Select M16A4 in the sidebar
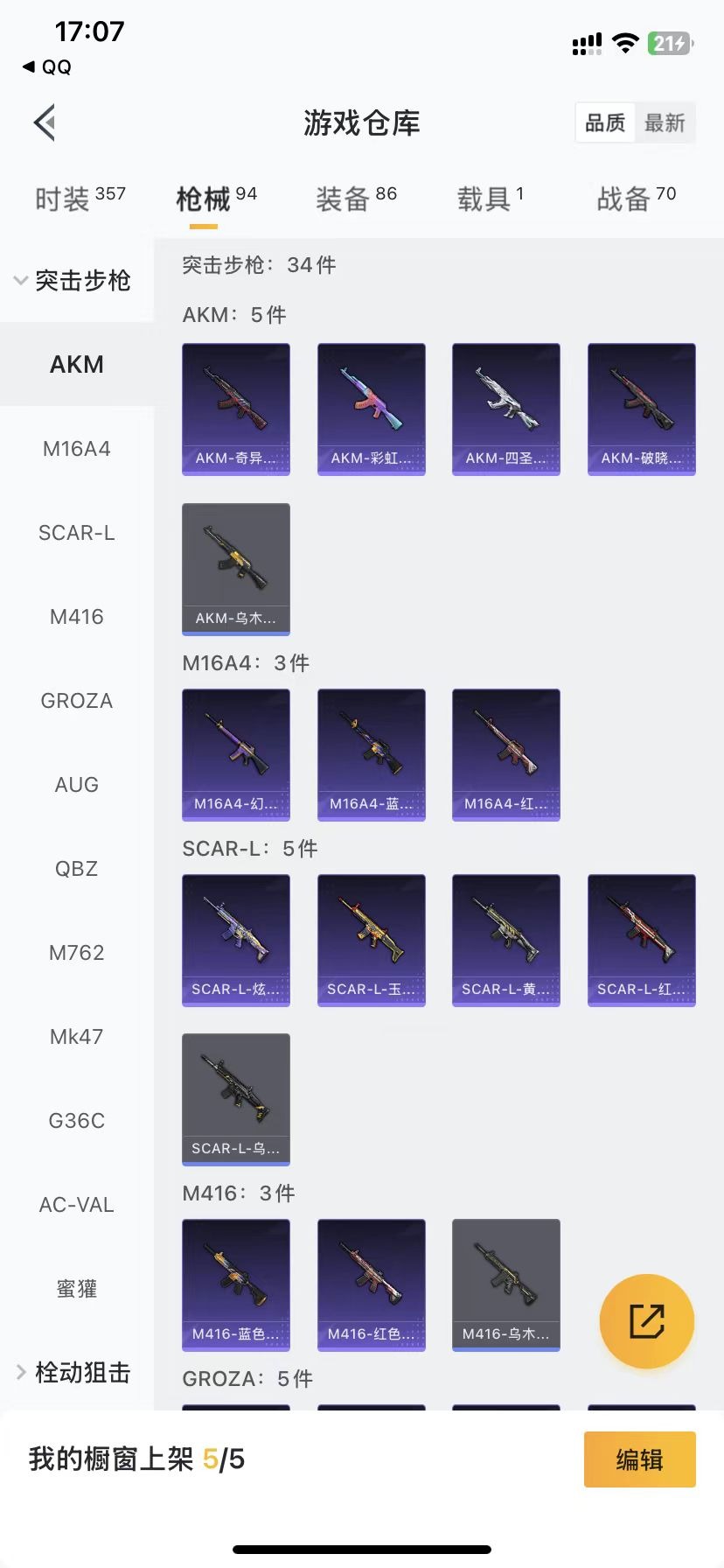The width and height of the screenshot is (724, 1568). (77, 449)
